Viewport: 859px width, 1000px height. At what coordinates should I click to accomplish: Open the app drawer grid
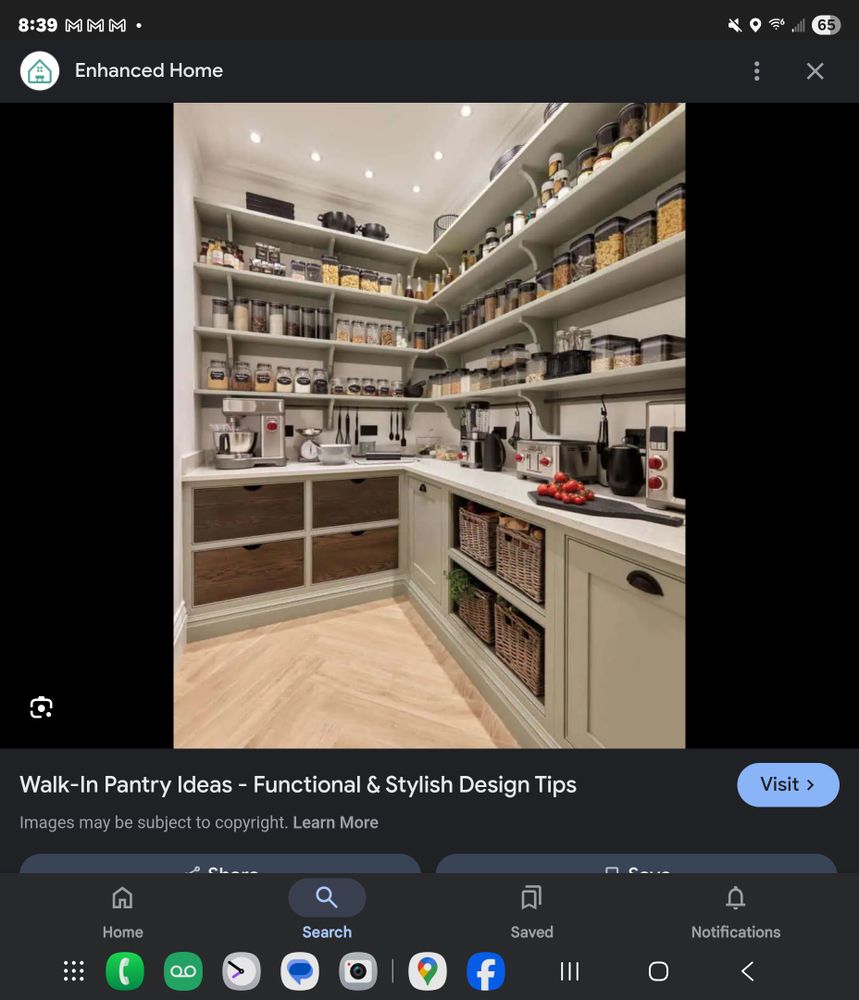pos(73,971)
